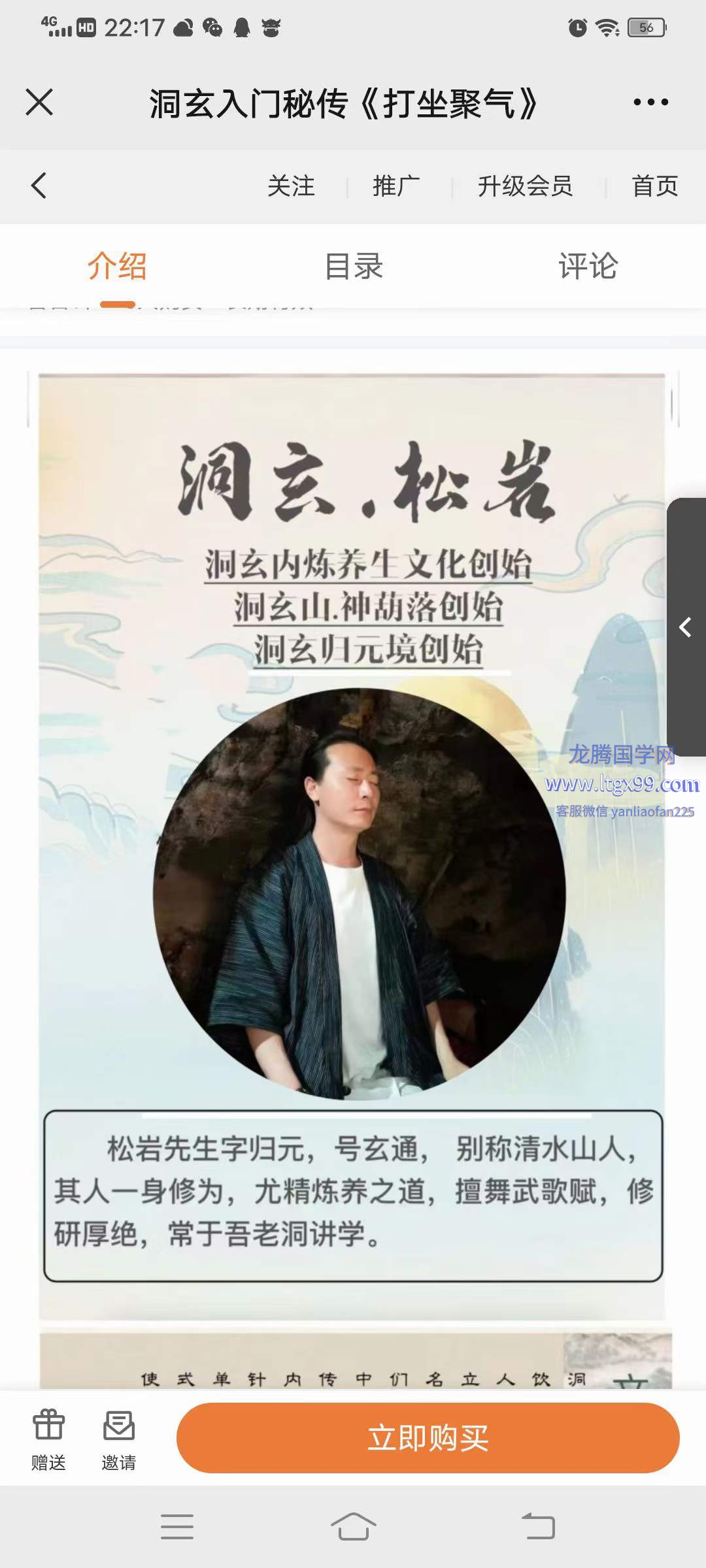Select the 介绍 tab
Screen dimensions: 706x1568
tap(118, 267)
